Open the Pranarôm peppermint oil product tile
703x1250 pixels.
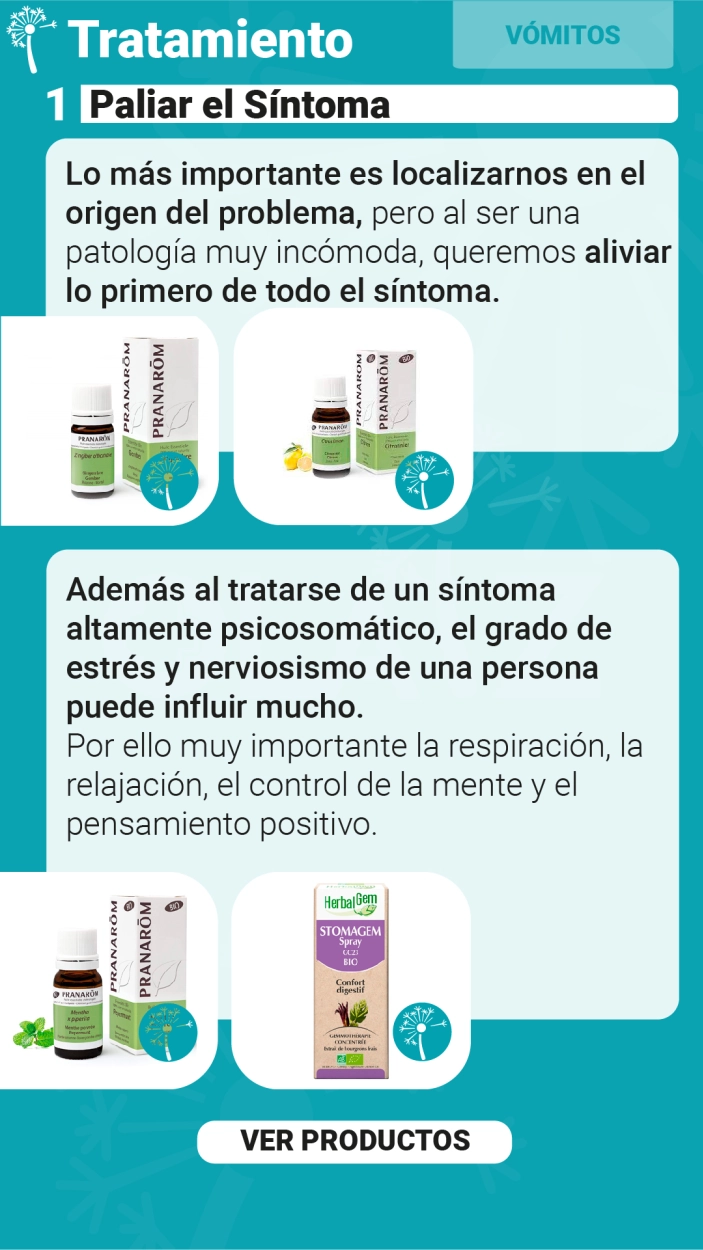click(x=108, y=980)
